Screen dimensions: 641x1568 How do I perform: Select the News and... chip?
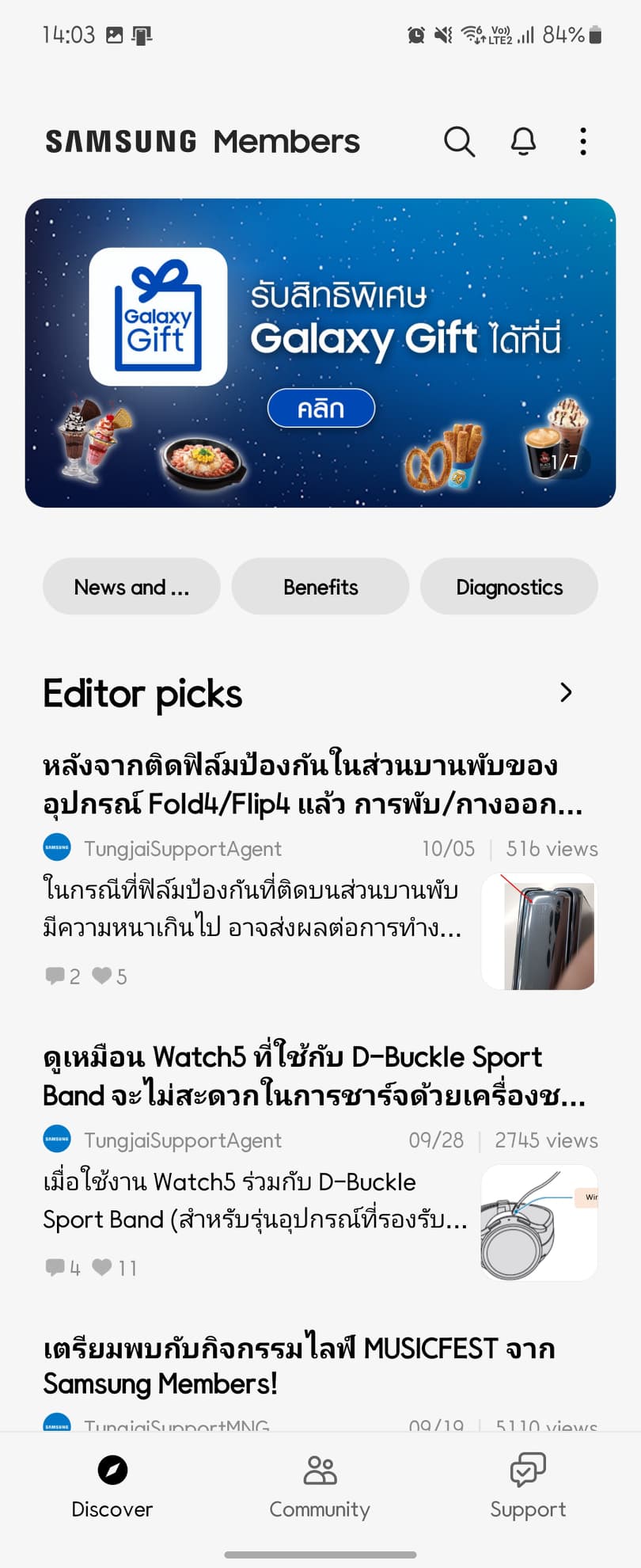pyautogui.click(x=131, y=587)
